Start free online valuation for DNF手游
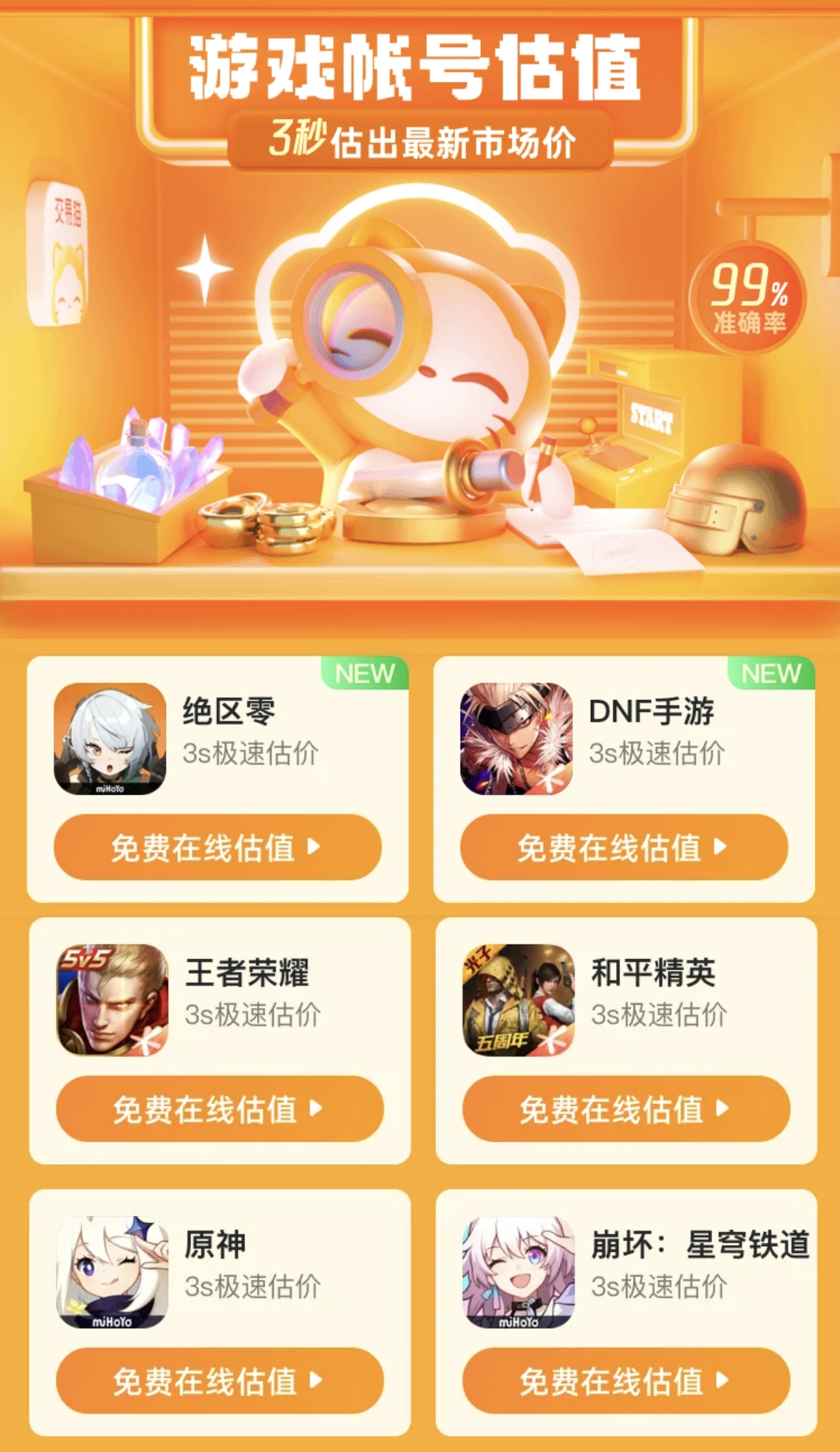Image resolution: width=840 pixels, height=1452 pixels. tap(624, 847)
